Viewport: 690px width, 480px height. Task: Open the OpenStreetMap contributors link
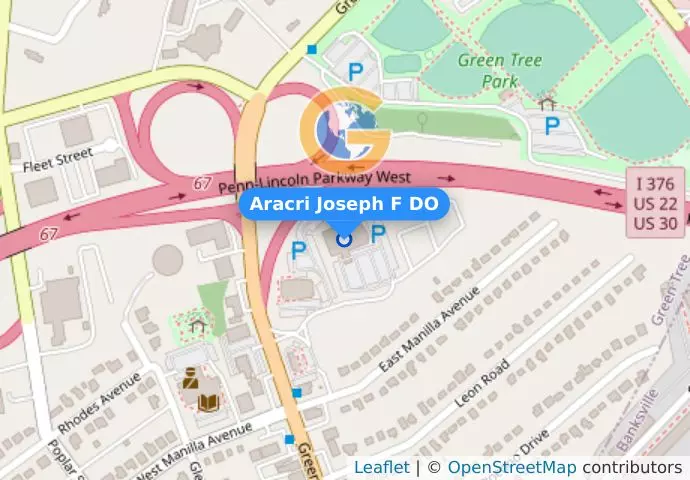point(510,467)
